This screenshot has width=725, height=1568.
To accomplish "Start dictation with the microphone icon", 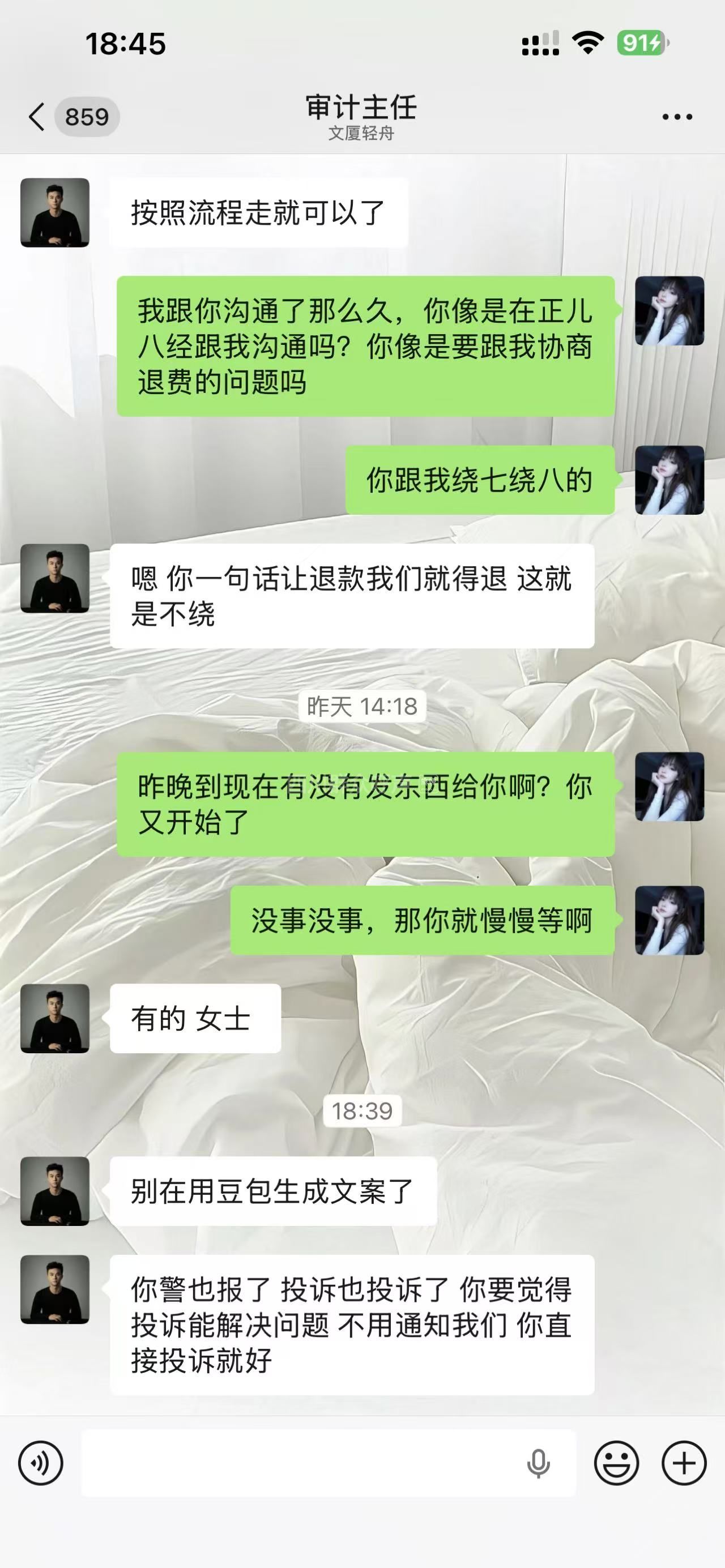I will point(538,1463).
